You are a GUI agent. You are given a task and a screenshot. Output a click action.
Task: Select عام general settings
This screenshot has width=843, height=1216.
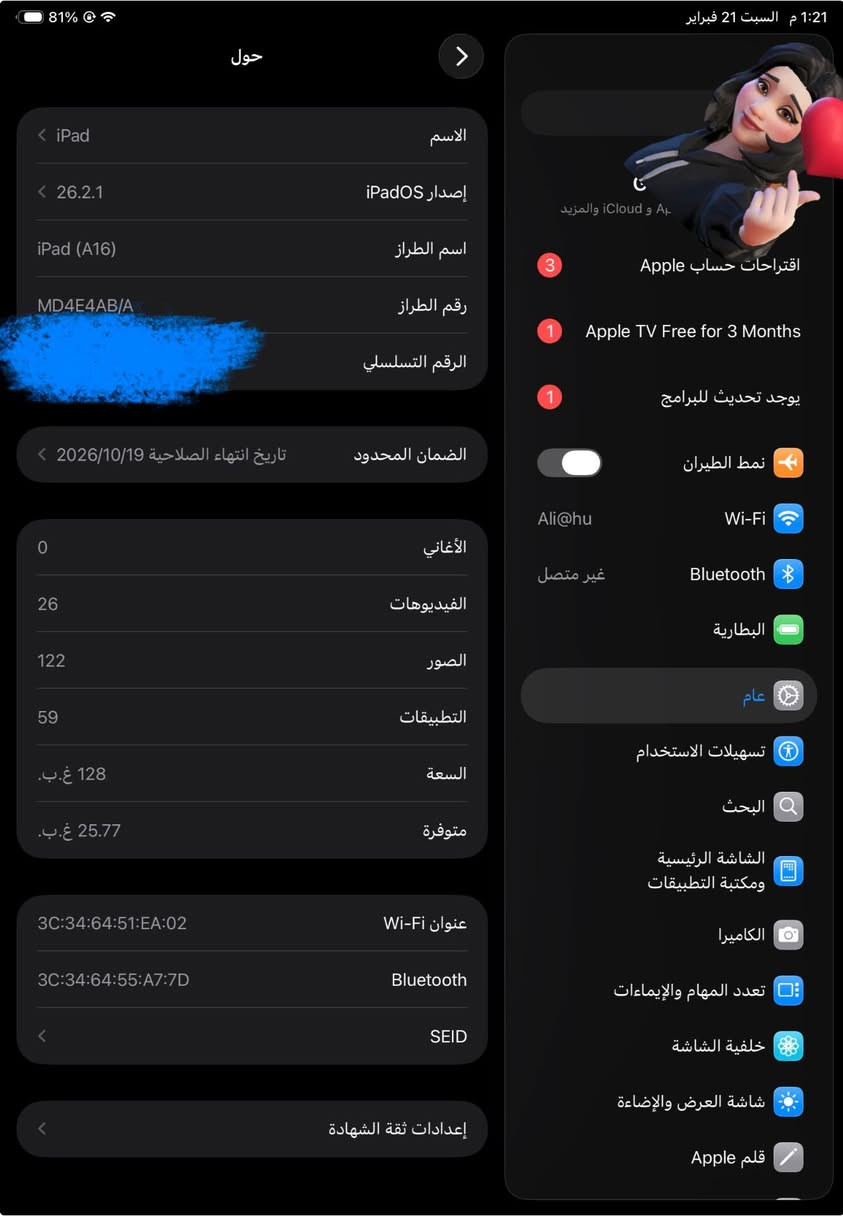pyautogui.click(x=670, y=696)
